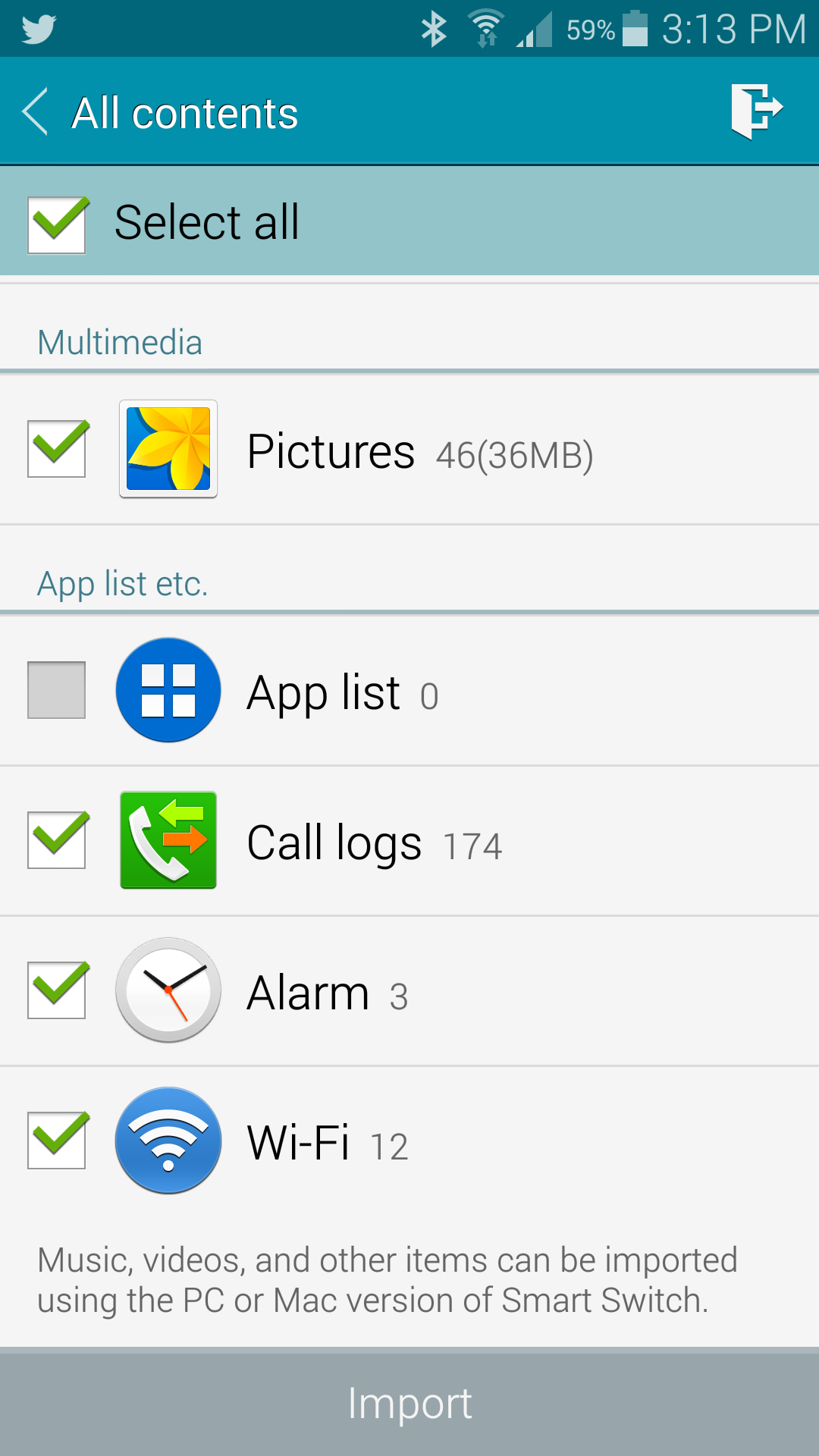Uncheck the Call logs checkbox
This screenshot has height=1456, width=819.
tap(57, 839)
